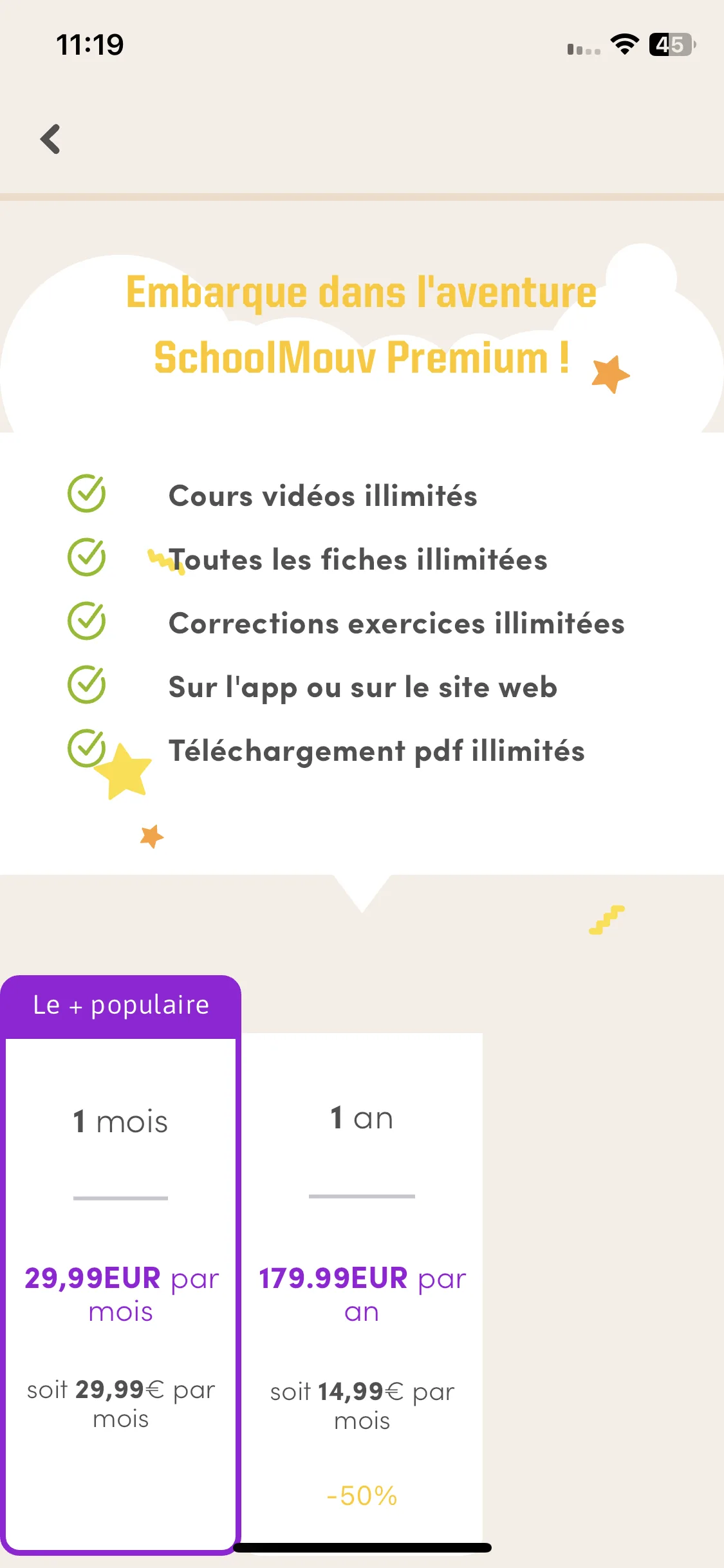Select the 1 mois subscription plan
724x1568 pixels.
tap(121, 1262)
